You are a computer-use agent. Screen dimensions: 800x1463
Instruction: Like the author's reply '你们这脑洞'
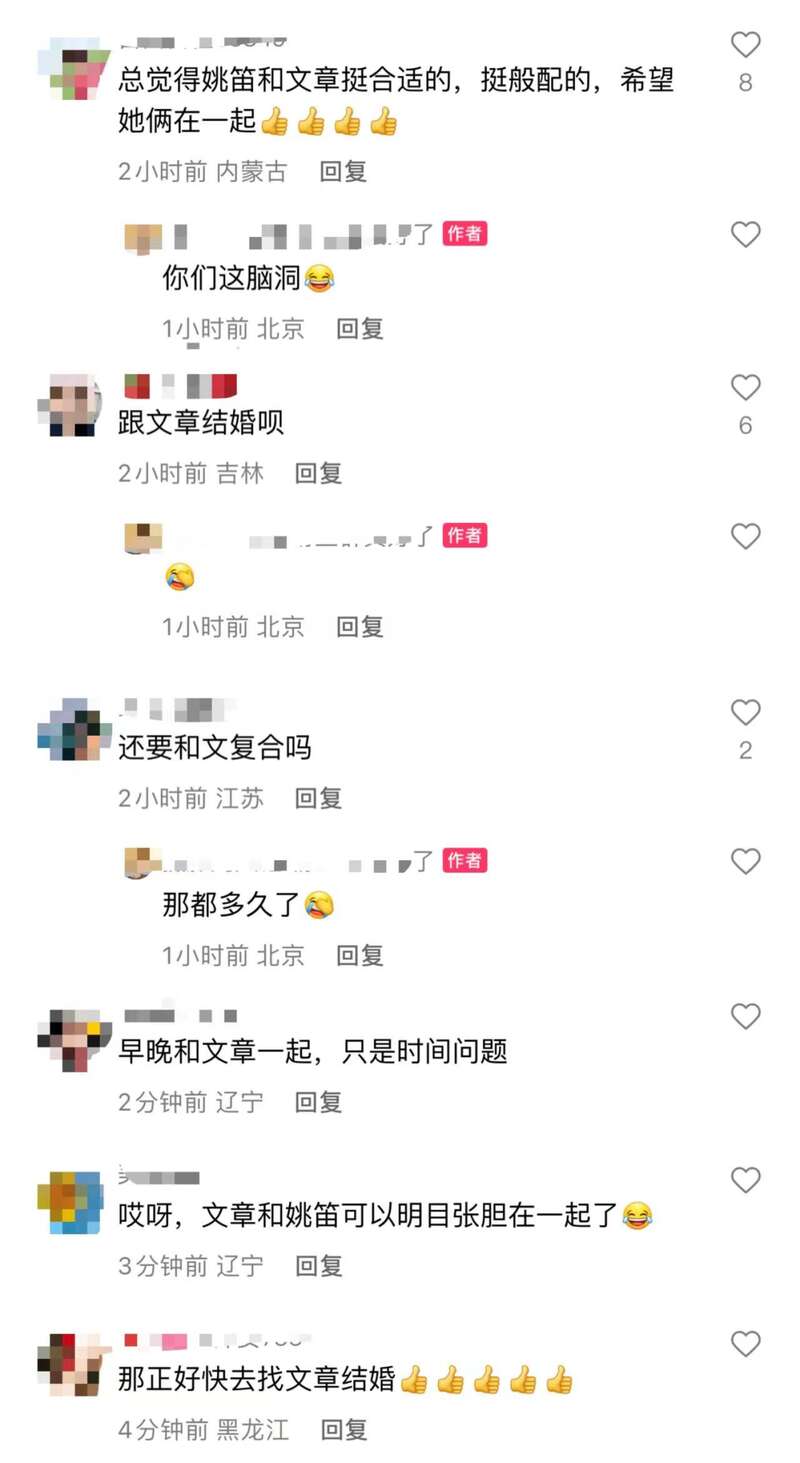click(x=745, y=234)
